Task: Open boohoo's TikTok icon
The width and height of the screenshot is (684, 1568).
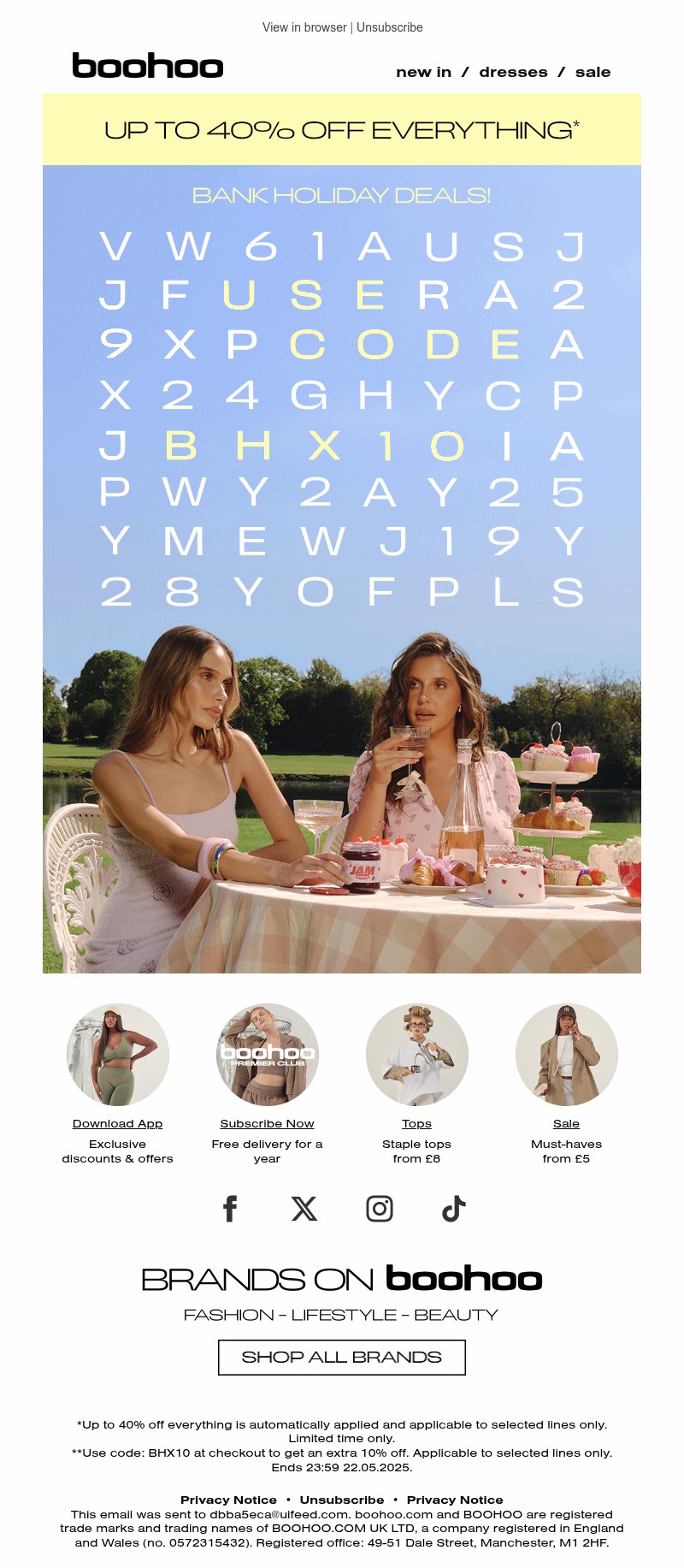Action: point(454,1209)
